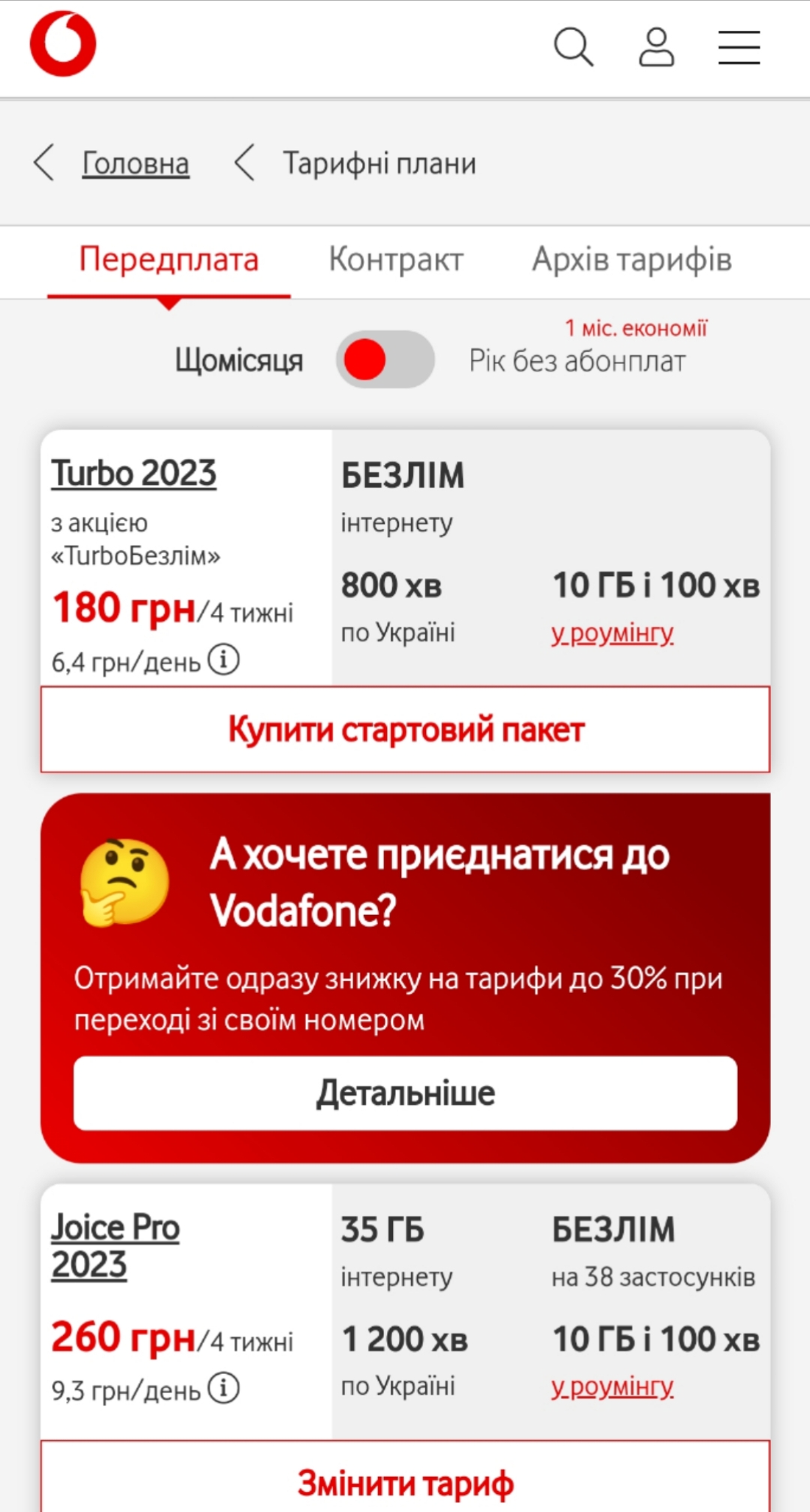
Task: Tap Змінити тариф button
Action: point(405,1481)
